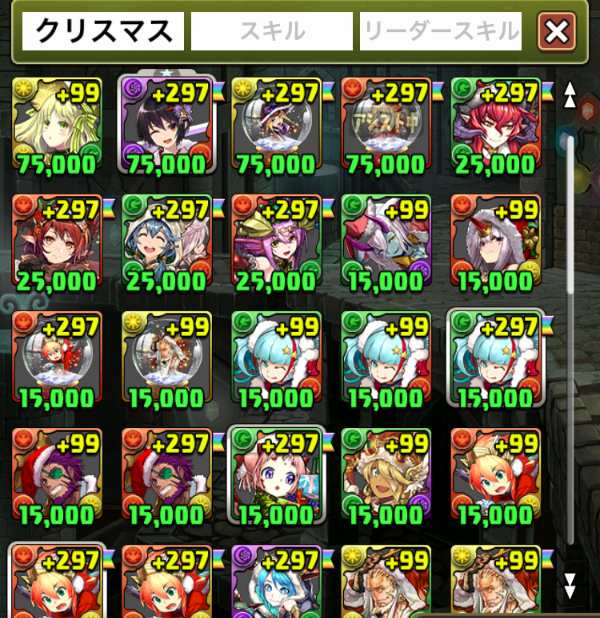Screen dimensions: 600x618
Task: Pick the witch snow globe monster worth 75,000
Action: pos(275,126)
